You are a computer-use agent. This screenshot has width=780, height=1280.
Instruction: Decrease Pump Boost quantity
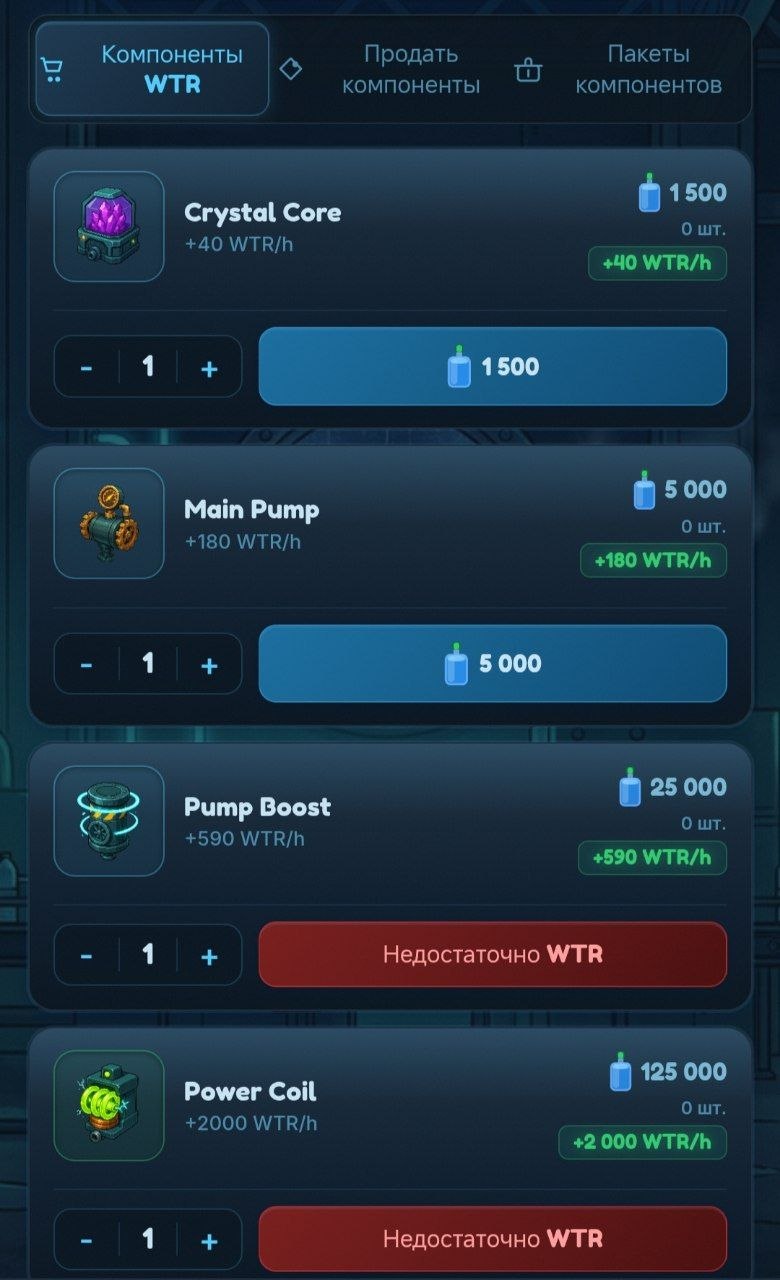pos(87,957)
